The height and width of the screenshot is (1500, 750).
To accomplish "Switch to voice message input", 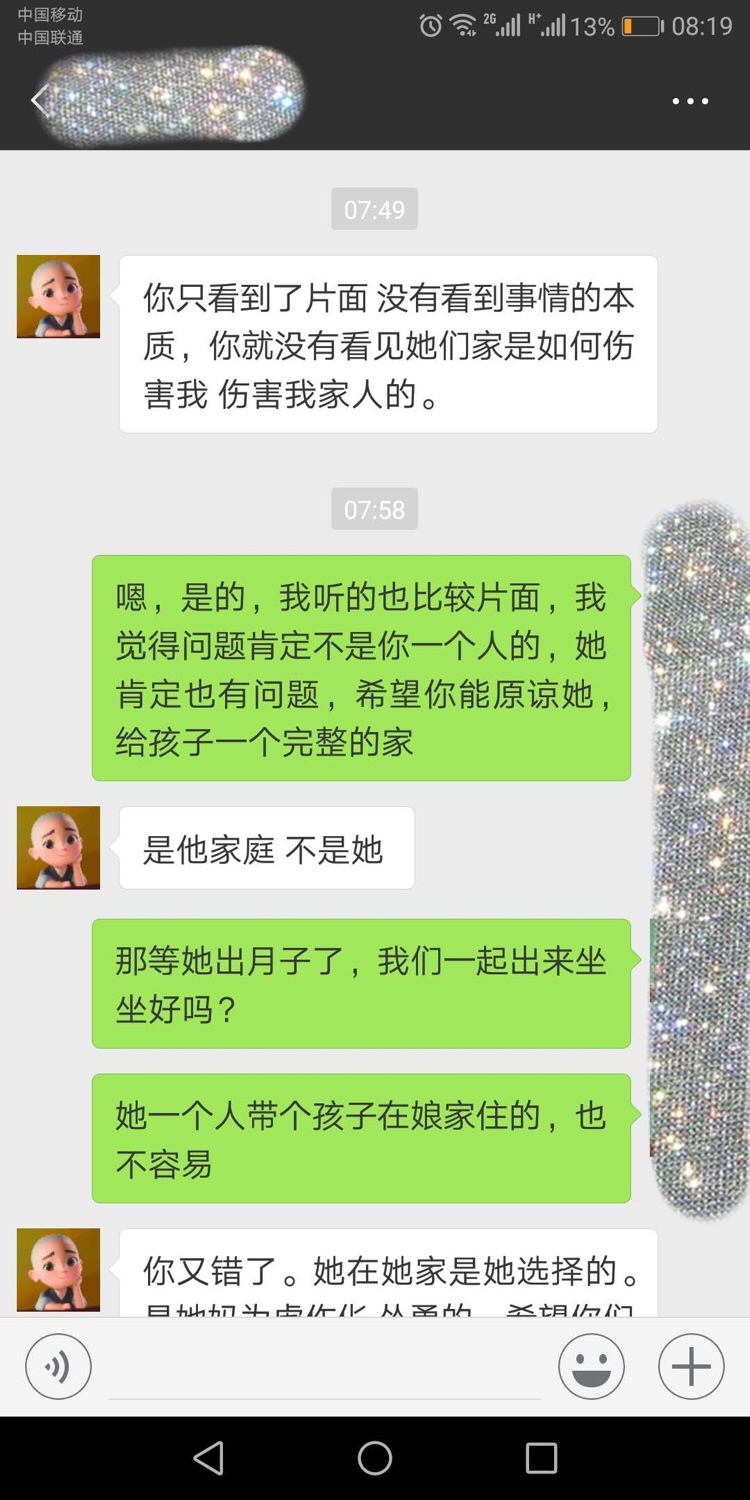I will 58,1366.
